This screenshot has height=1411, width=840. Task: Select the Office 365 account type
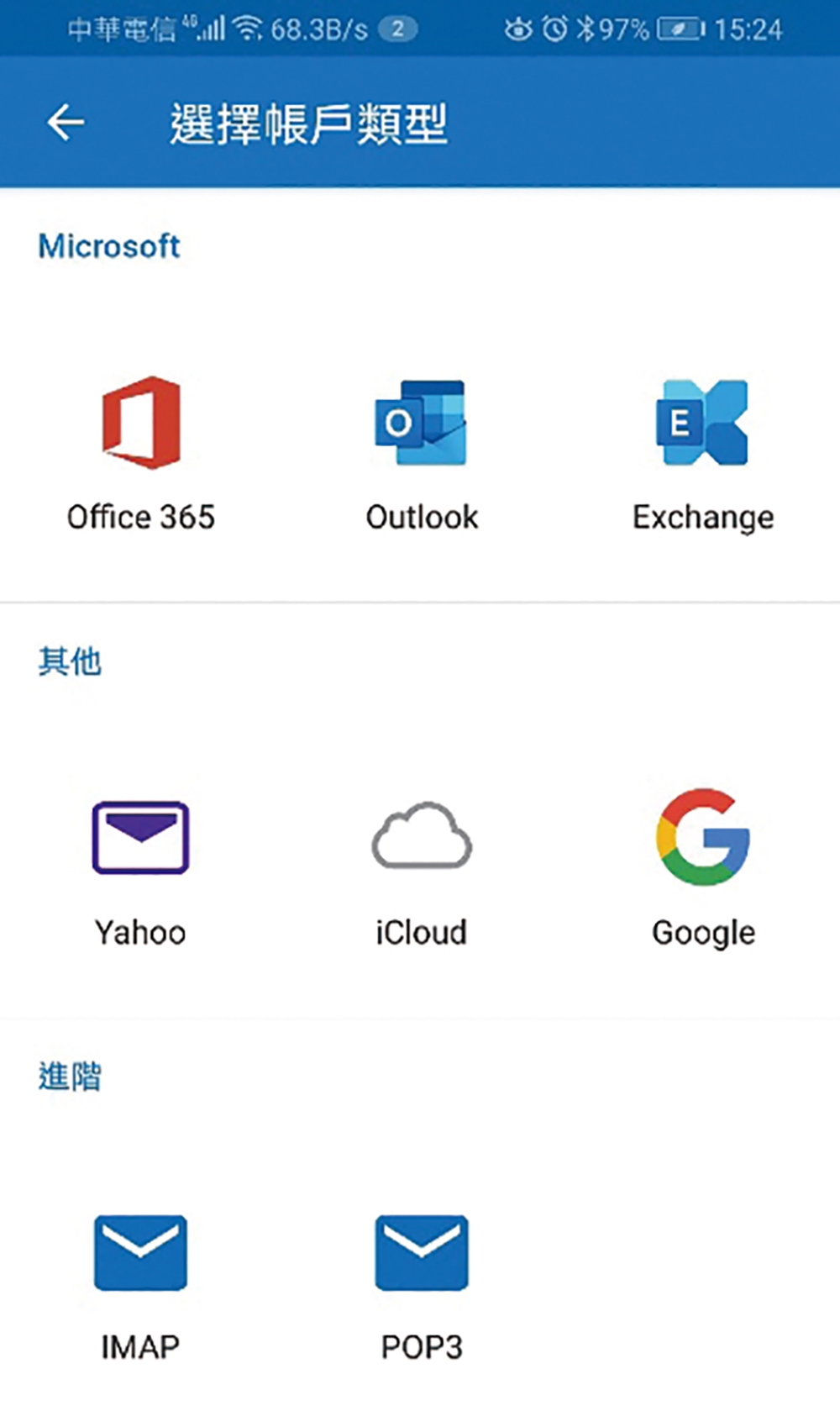tap(141, 455)
